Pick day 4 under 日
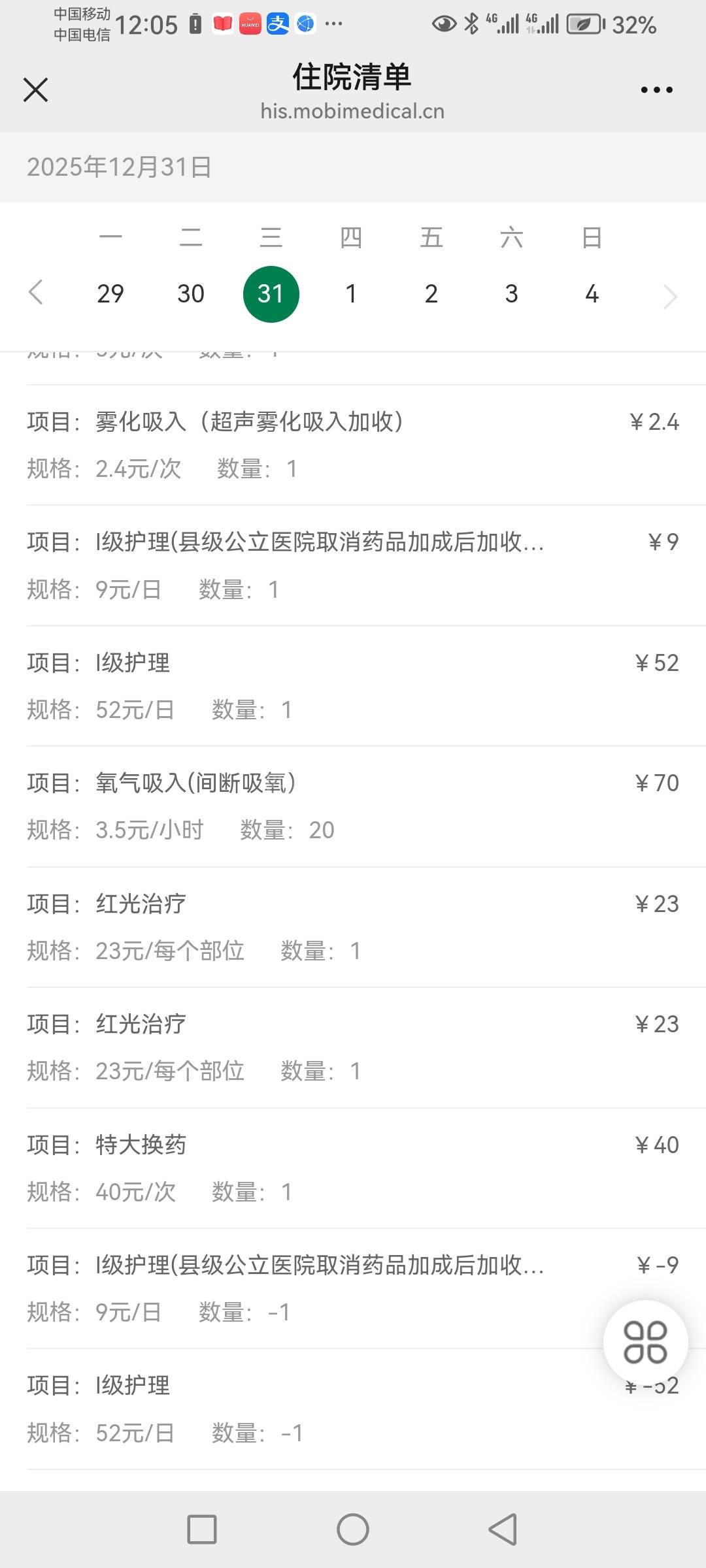This screenshot has height=1568, width=706. pyautogui.click(x=592, y=294)
